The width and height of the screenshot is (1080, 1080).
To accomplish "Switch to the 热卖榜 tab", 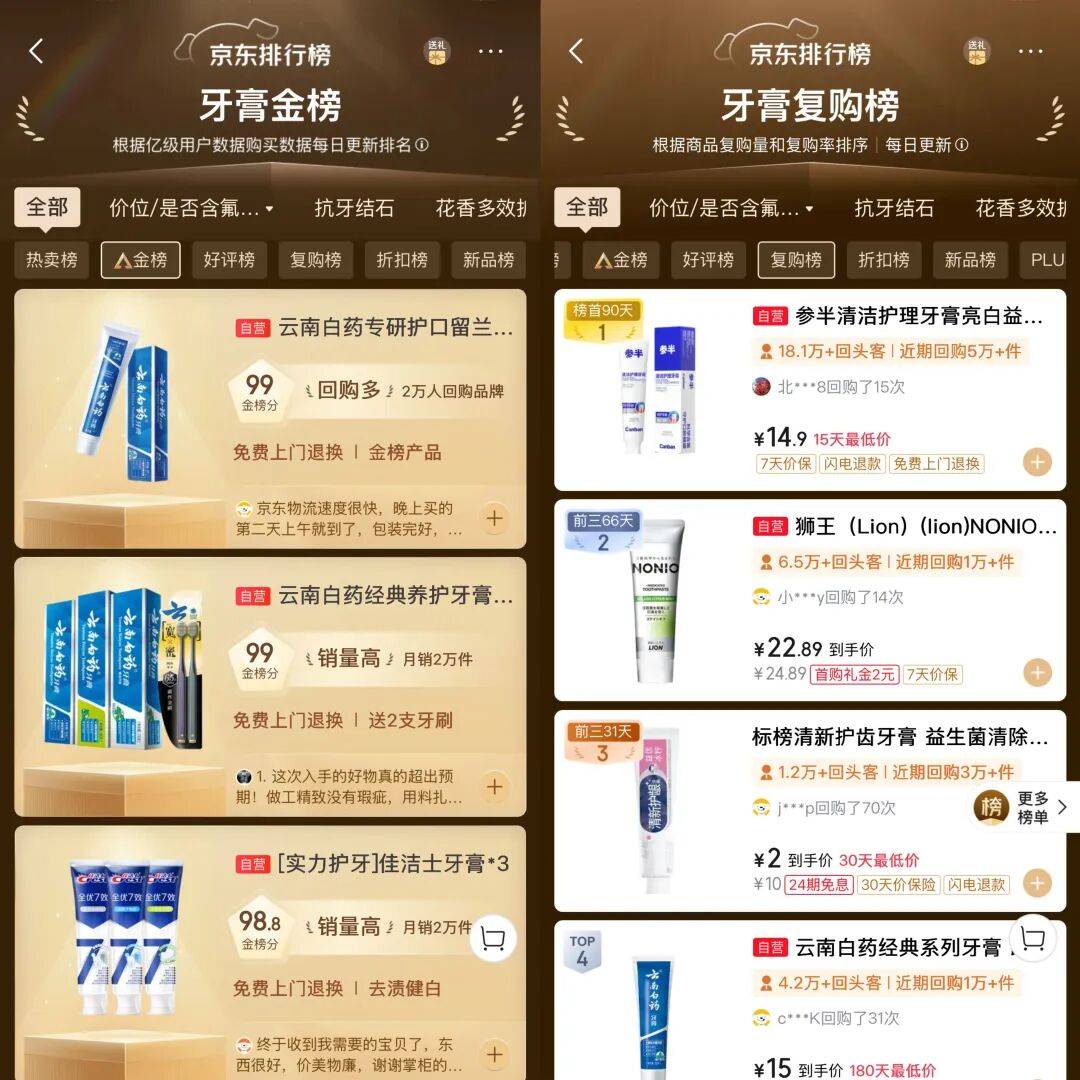I will [51, 260].
